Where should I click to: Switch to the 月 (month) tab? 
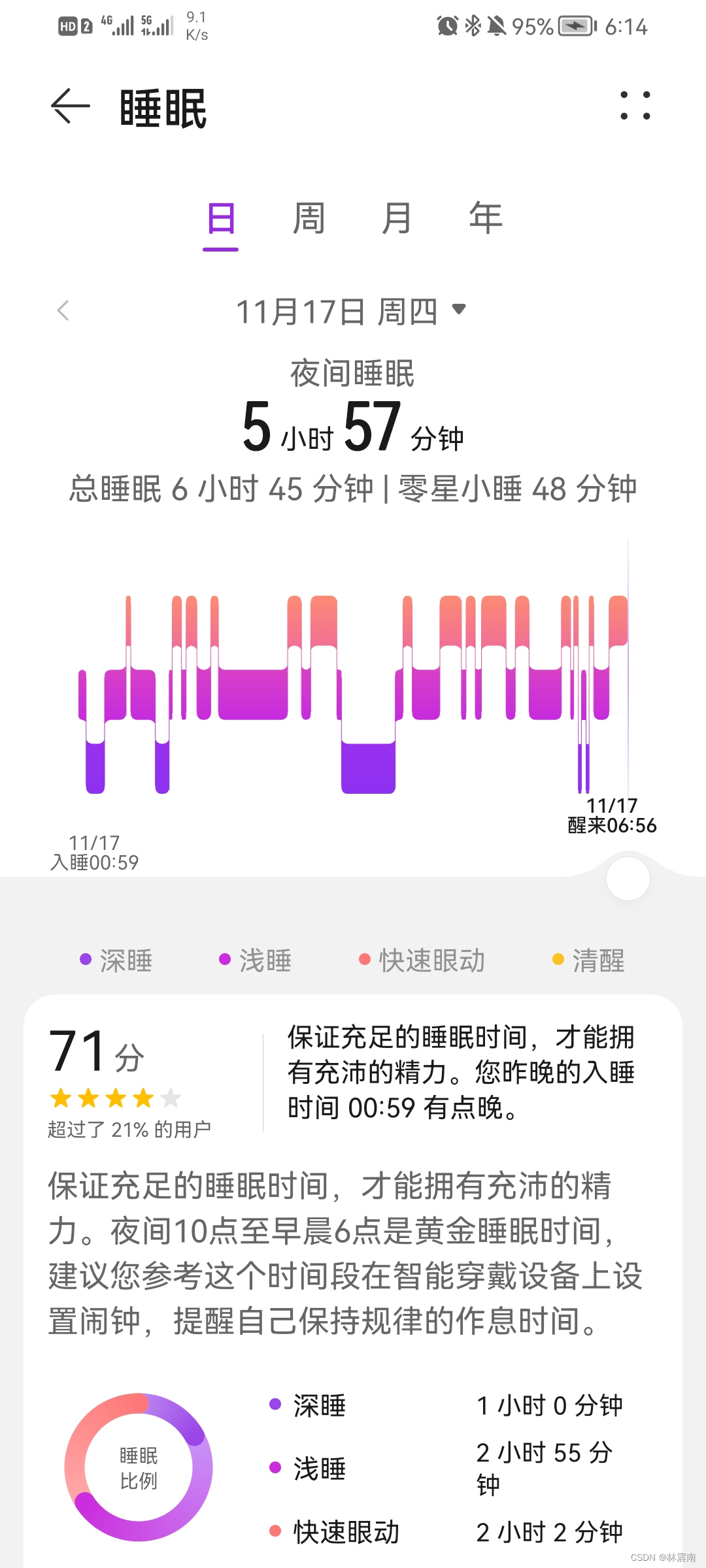click(397, 219)
